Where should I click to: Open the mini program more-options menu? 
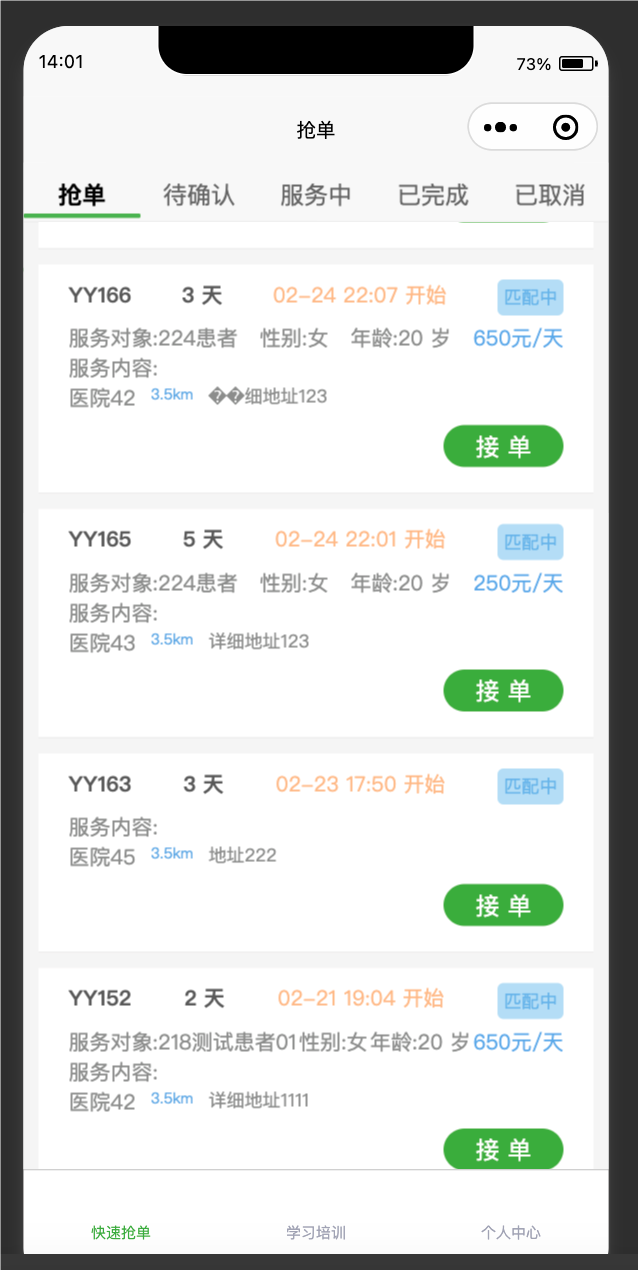(500, 128)
